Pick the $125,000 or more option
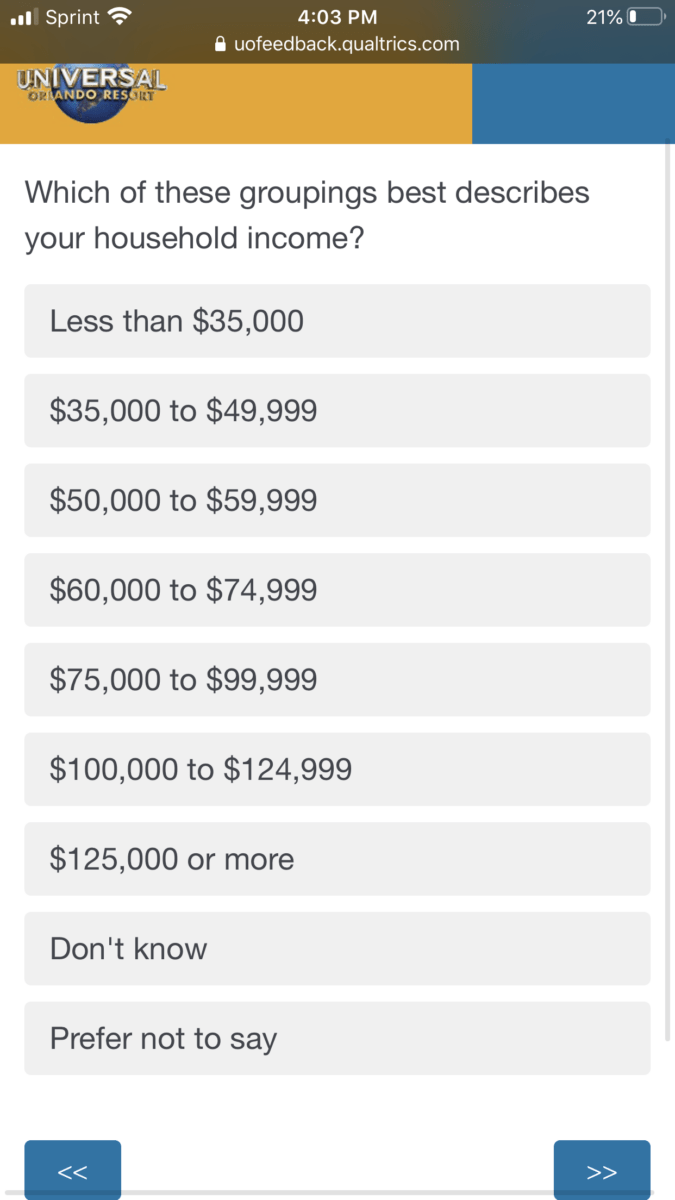Viewport: 675px width, 1200px height. [337, 859]
